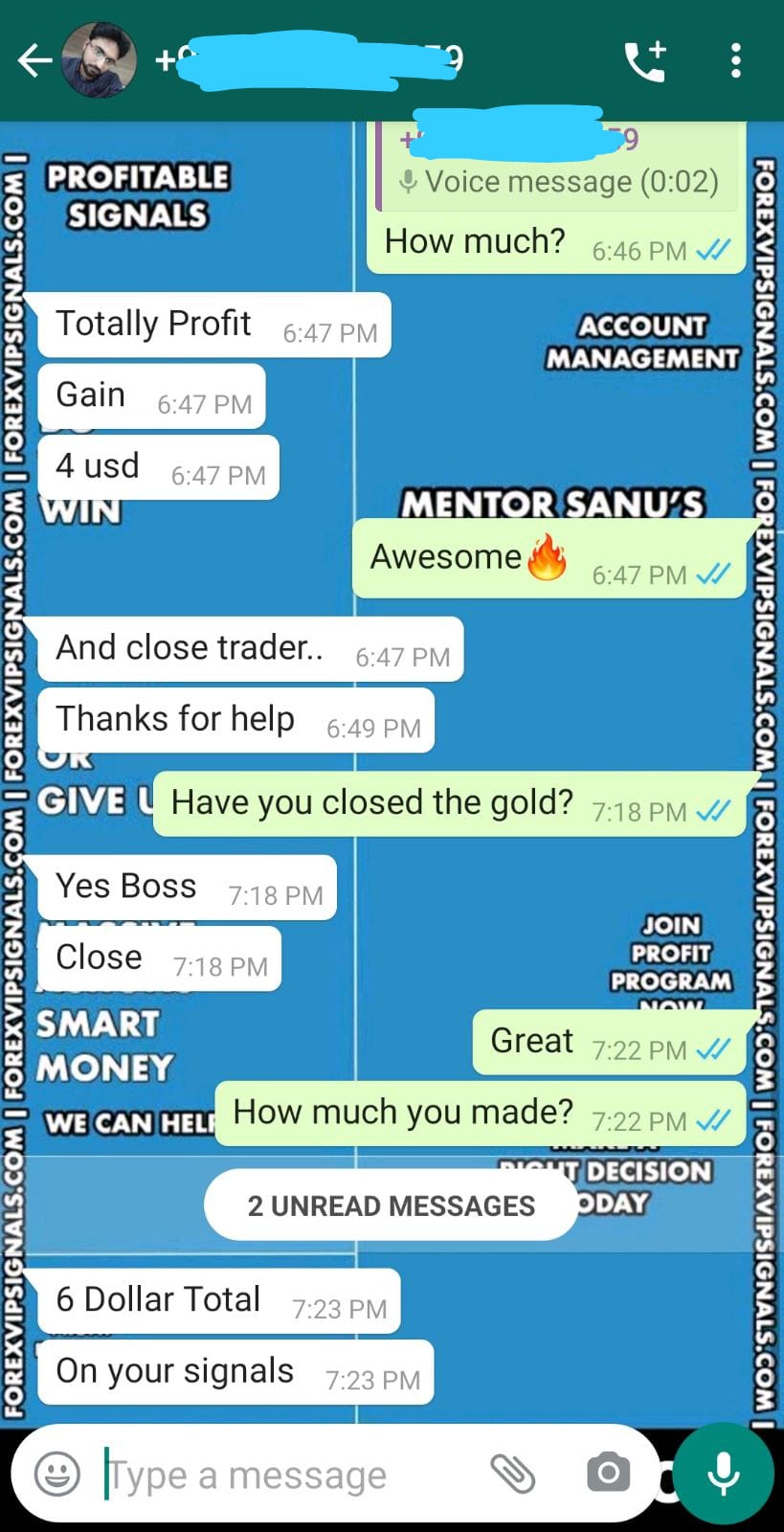Open the camera from the message bar

608,1474
